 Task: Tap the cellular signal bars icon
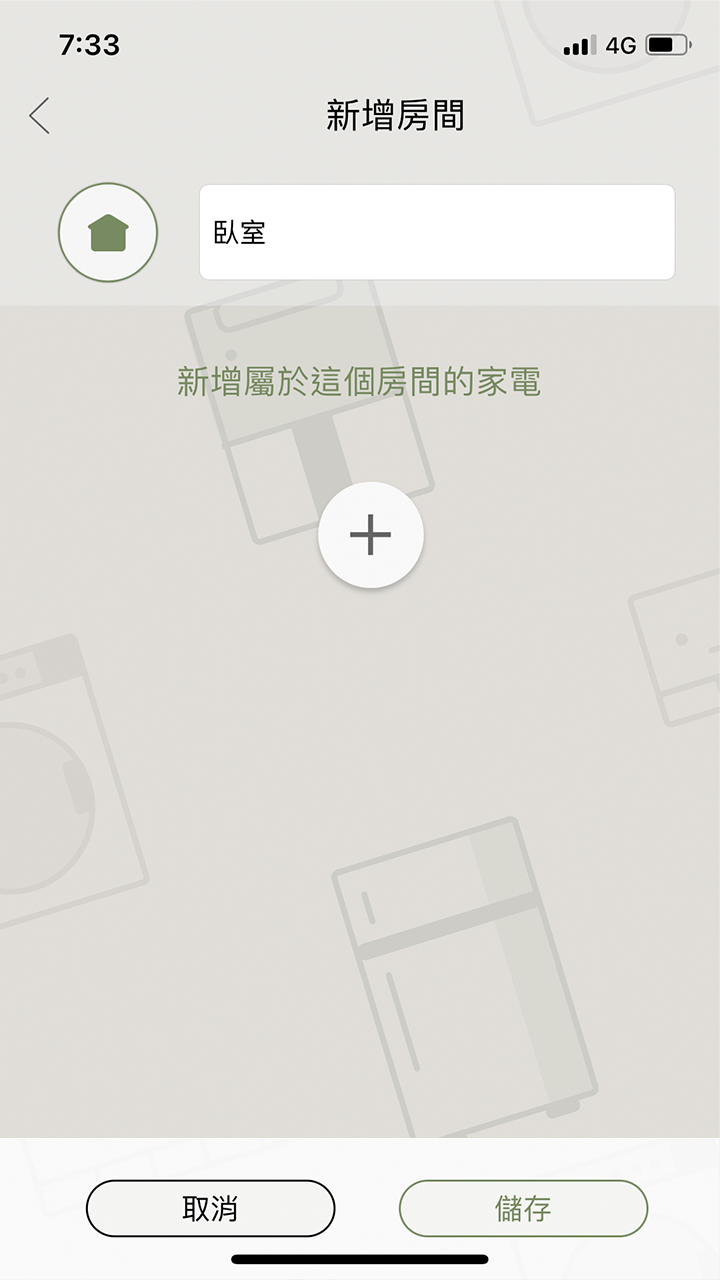[x=578, y=43]
